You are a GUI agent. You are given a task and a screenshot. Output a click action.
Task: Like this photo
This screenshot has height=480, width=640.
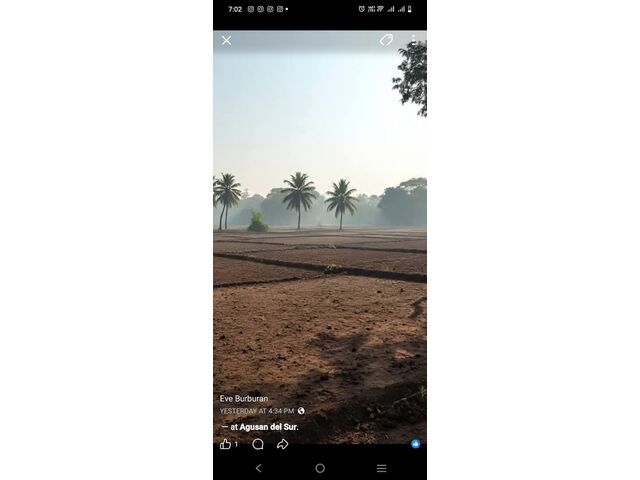click(225, 444)
